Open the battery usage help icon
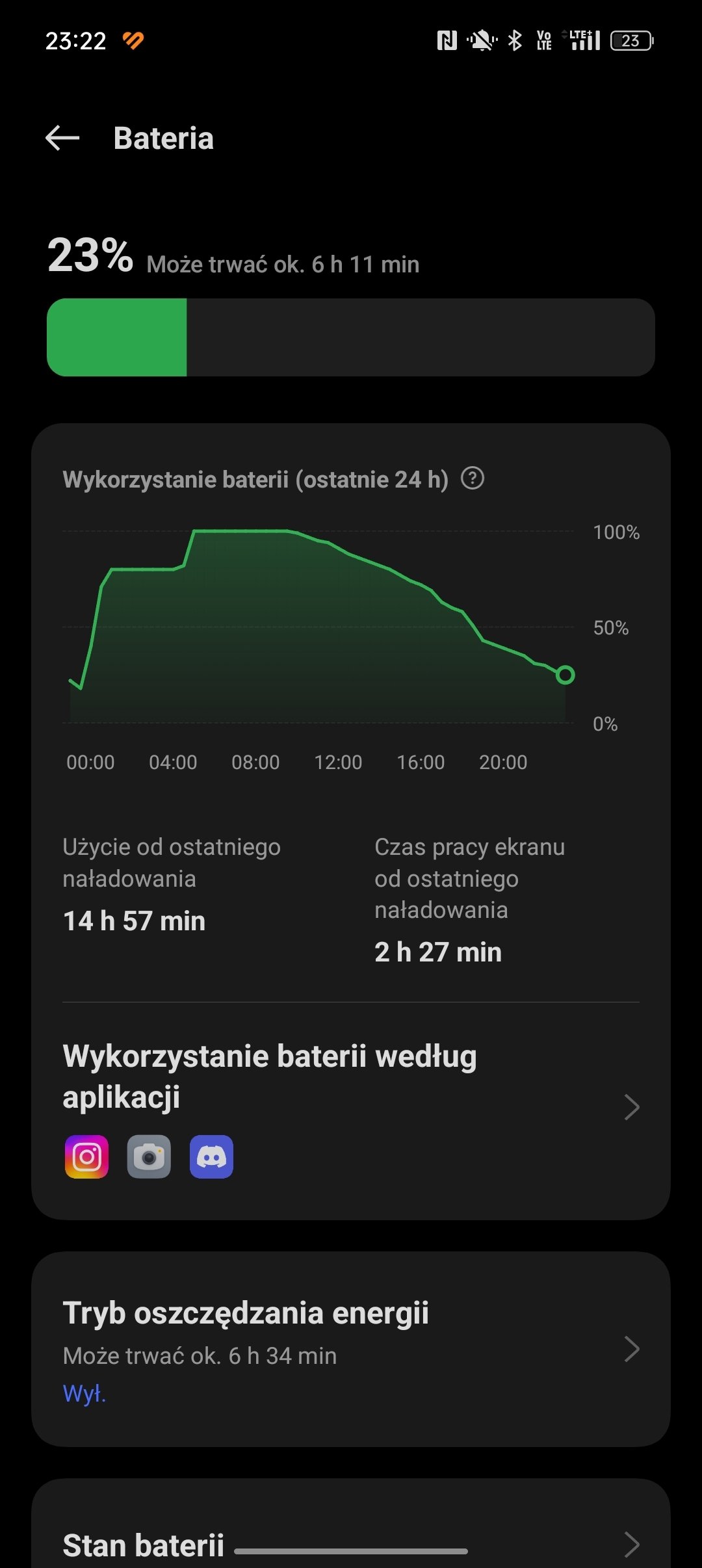 pyautogui.click(x=473, y=479)
